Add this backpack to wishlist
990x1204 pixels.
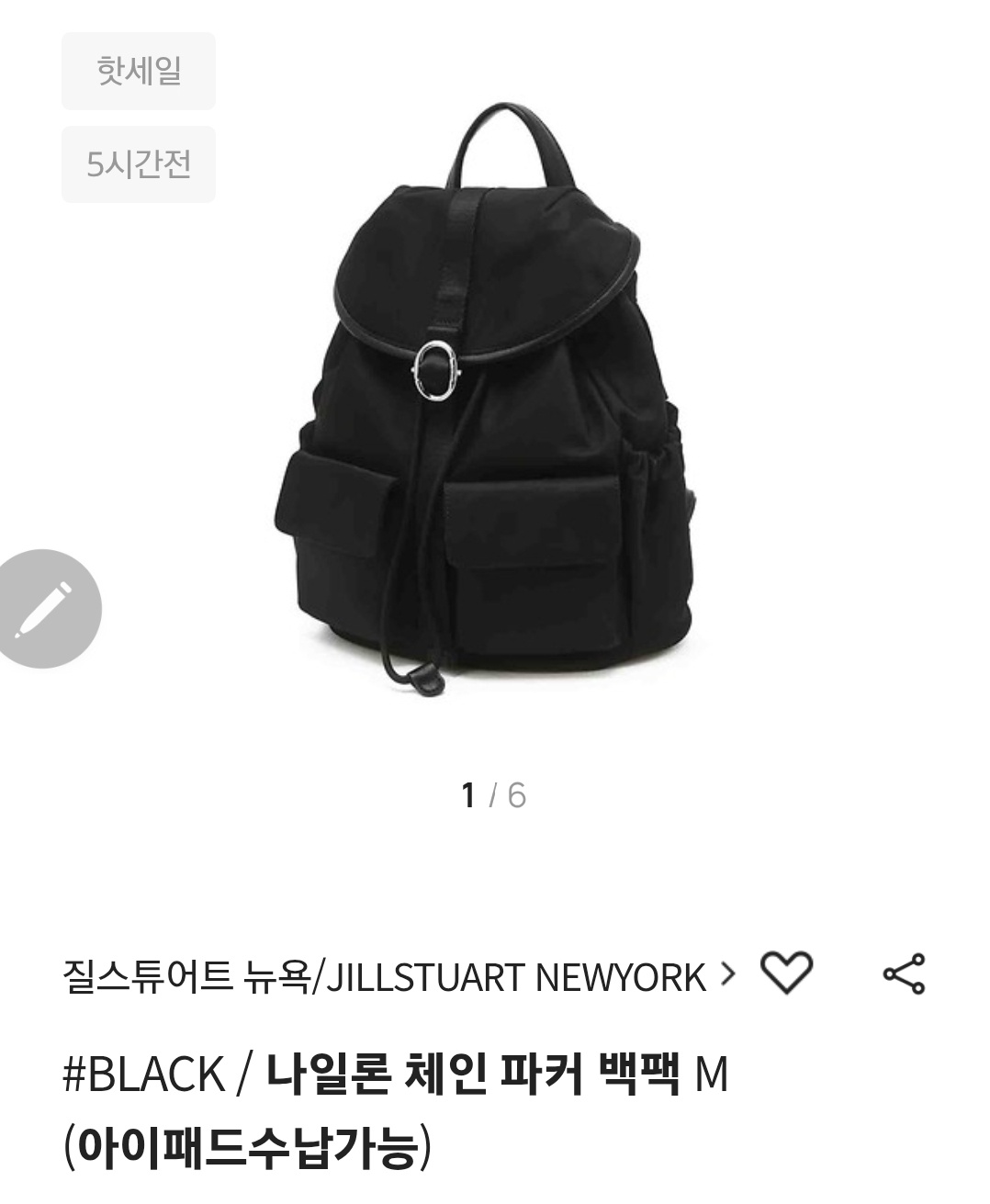(787, 973)
